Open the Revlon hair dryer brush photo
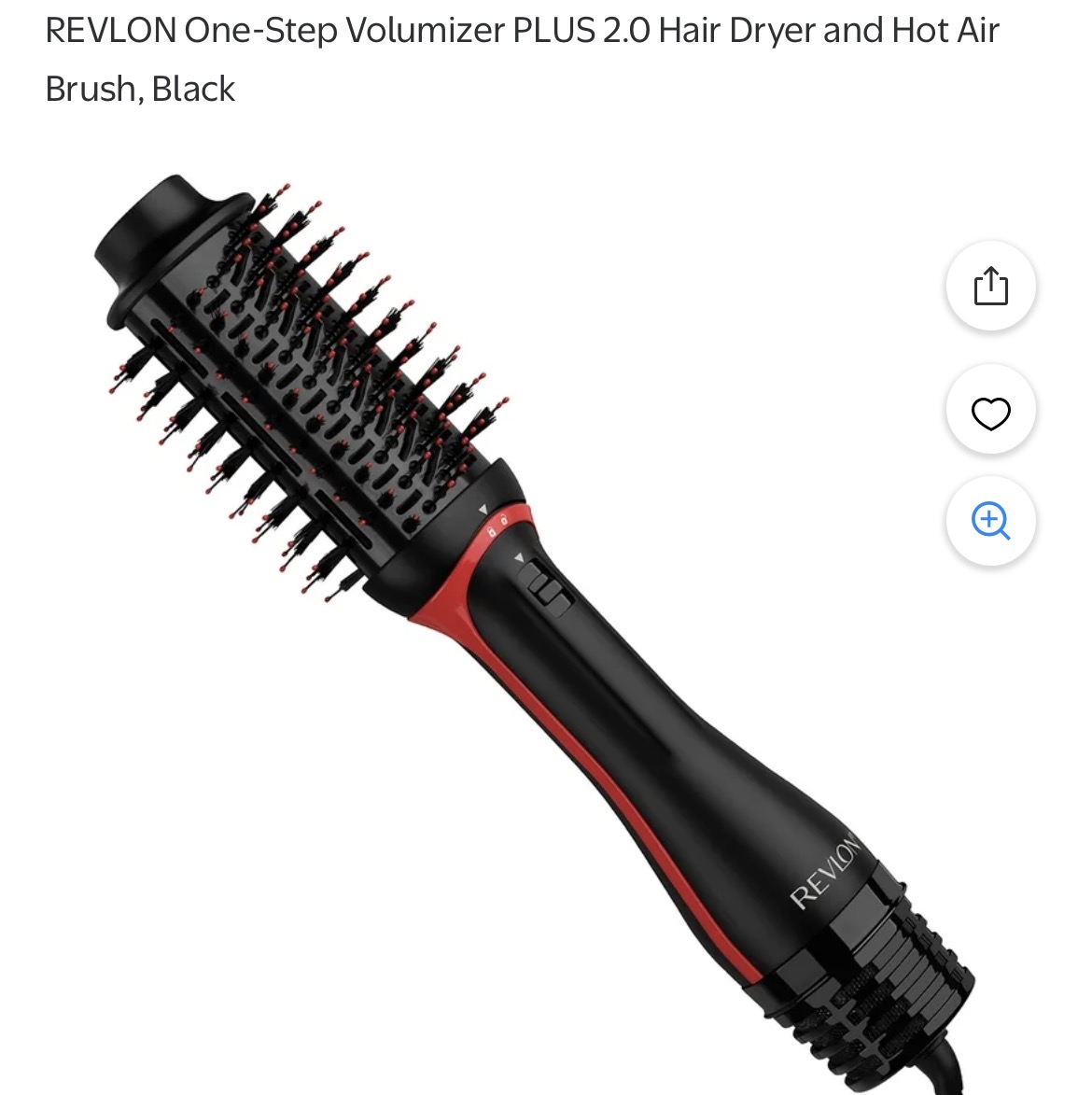 pos(523,616)
